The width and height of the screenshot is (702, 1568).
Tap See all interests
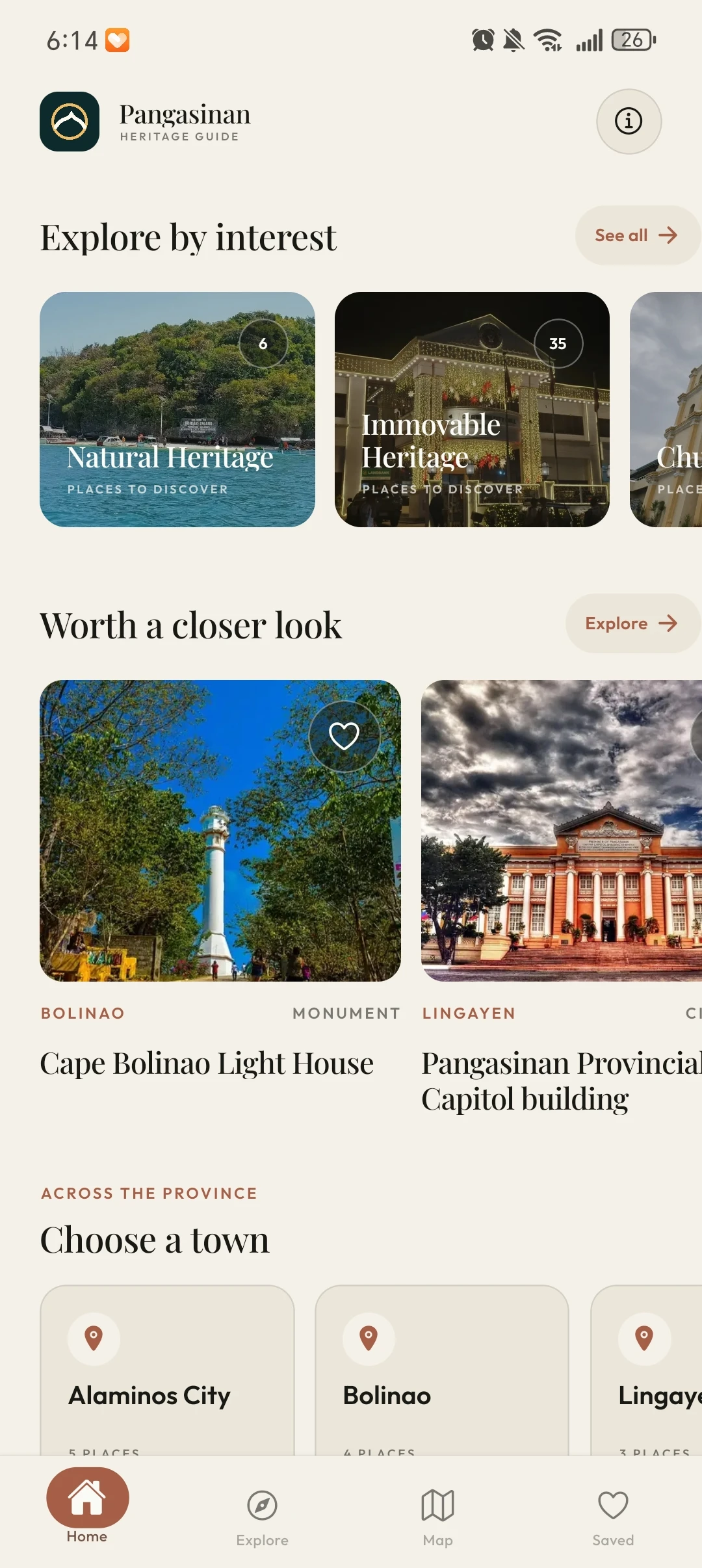(x=638, y=235)
